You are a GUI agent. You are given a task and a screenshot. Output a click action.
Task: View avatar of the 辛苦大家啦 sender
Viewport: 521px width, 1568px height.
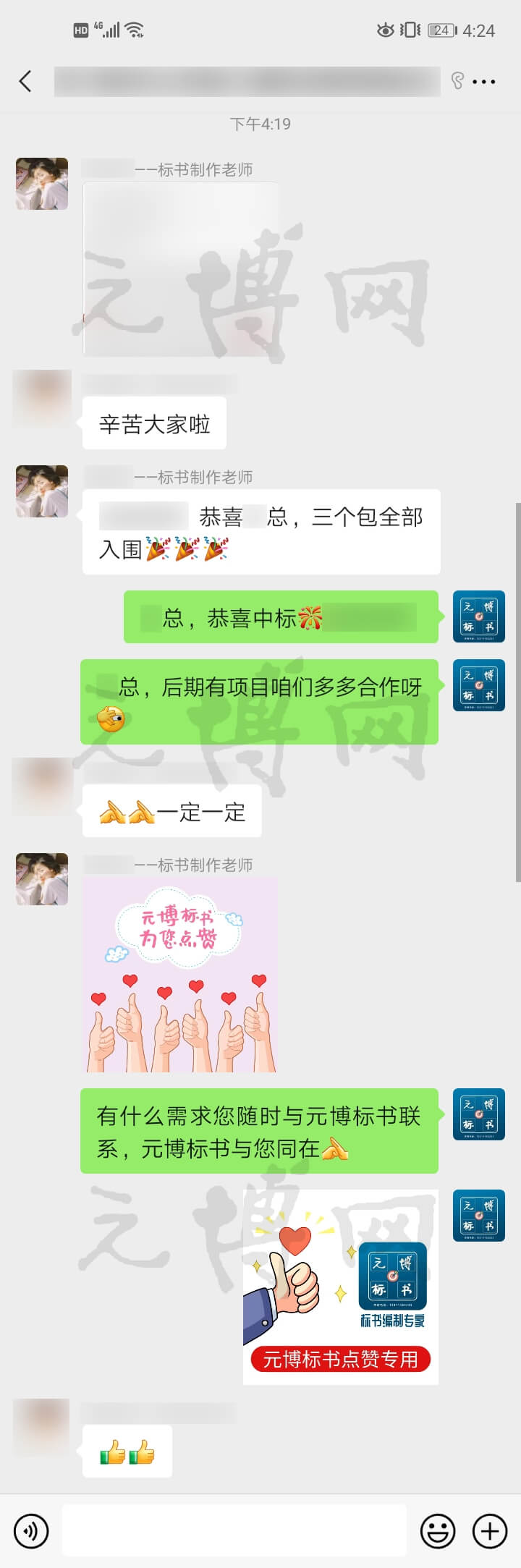42,397
